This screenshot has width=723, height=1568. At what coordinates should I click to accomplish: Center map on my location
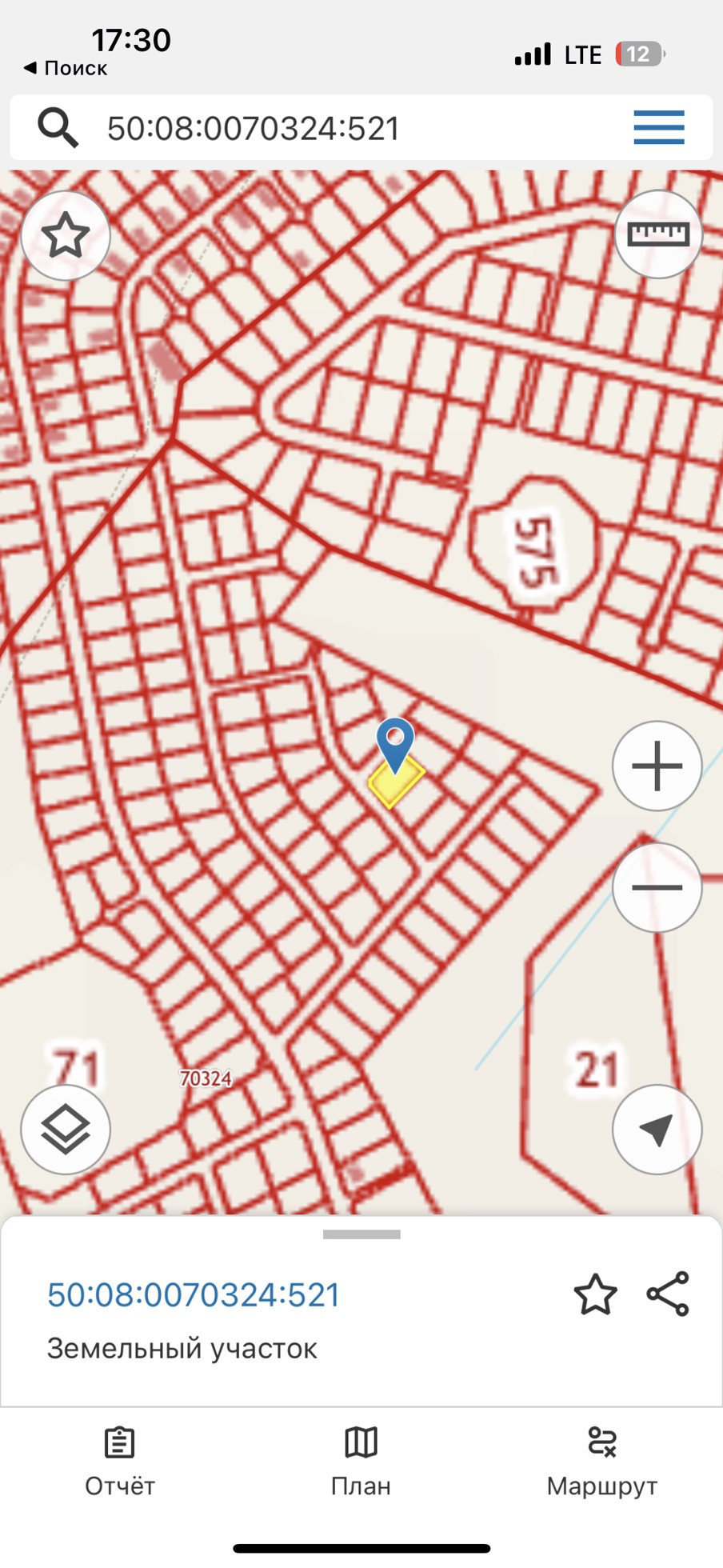pyautogui.click(x=657, y=1129)
